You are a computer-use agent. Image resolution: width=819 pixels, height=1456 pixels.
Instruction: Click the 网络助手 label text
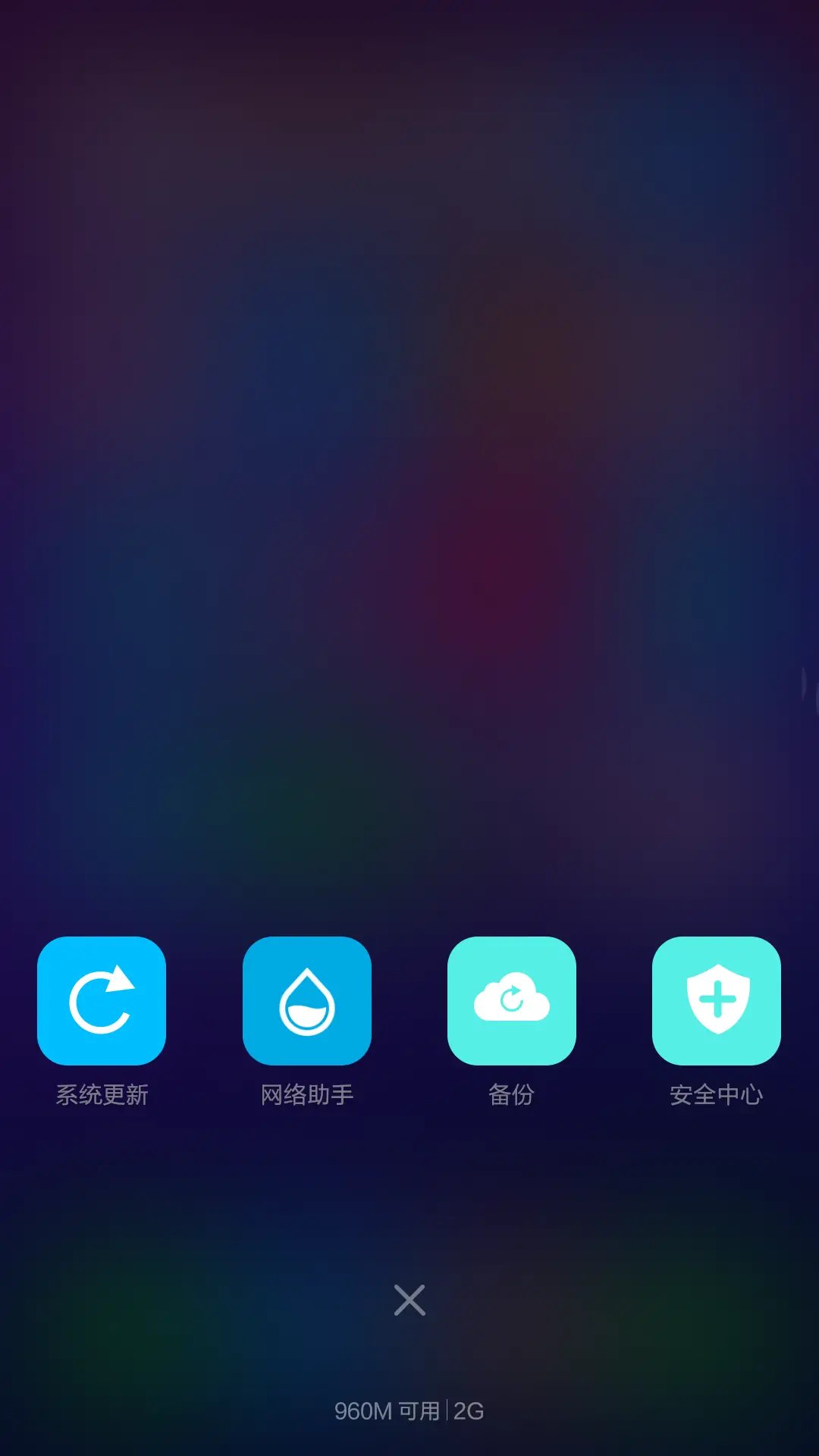coord(307,1094)
